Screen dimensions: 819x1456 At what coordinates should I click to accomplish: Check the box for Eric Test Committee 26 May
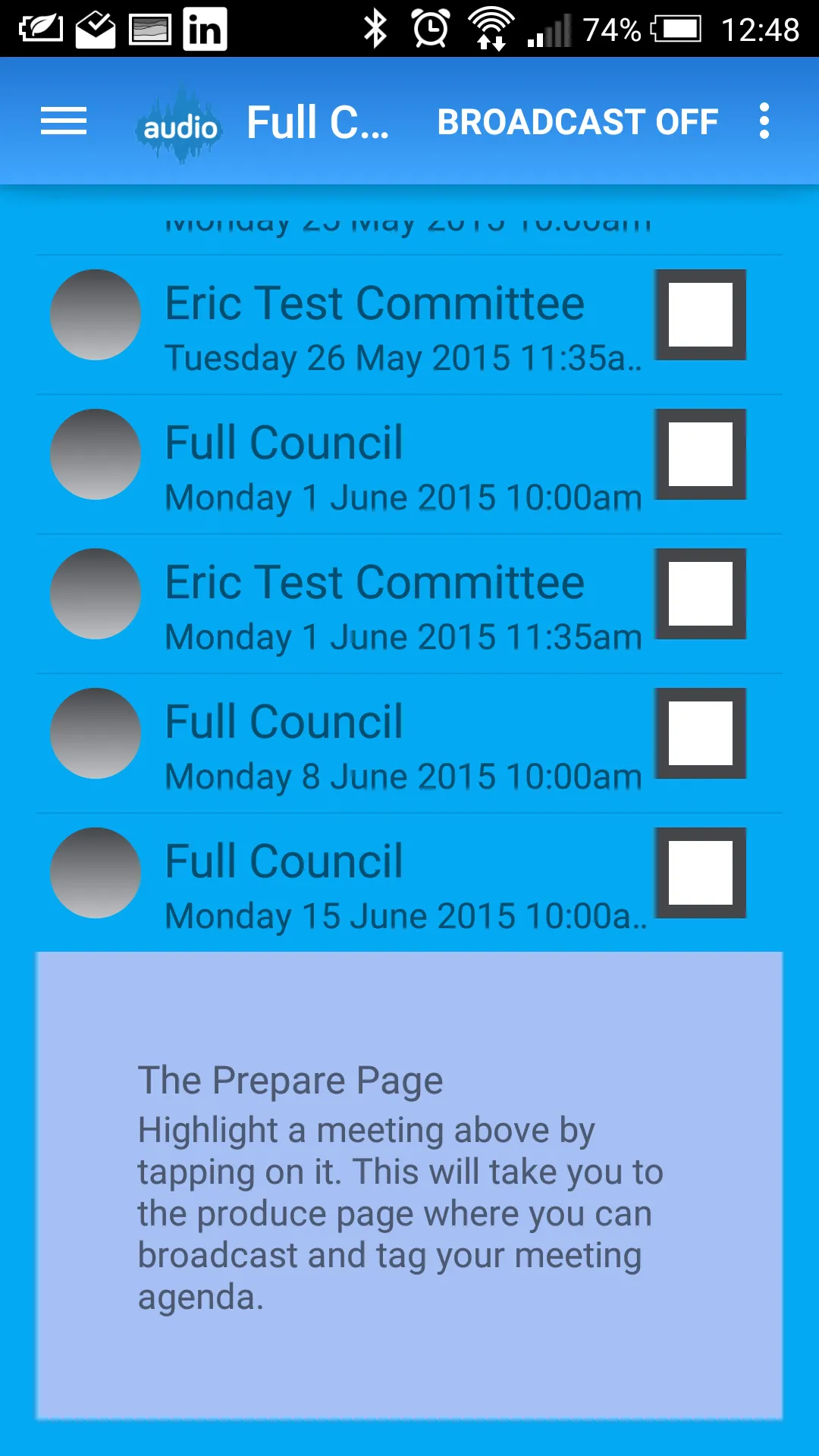(701, 315)
